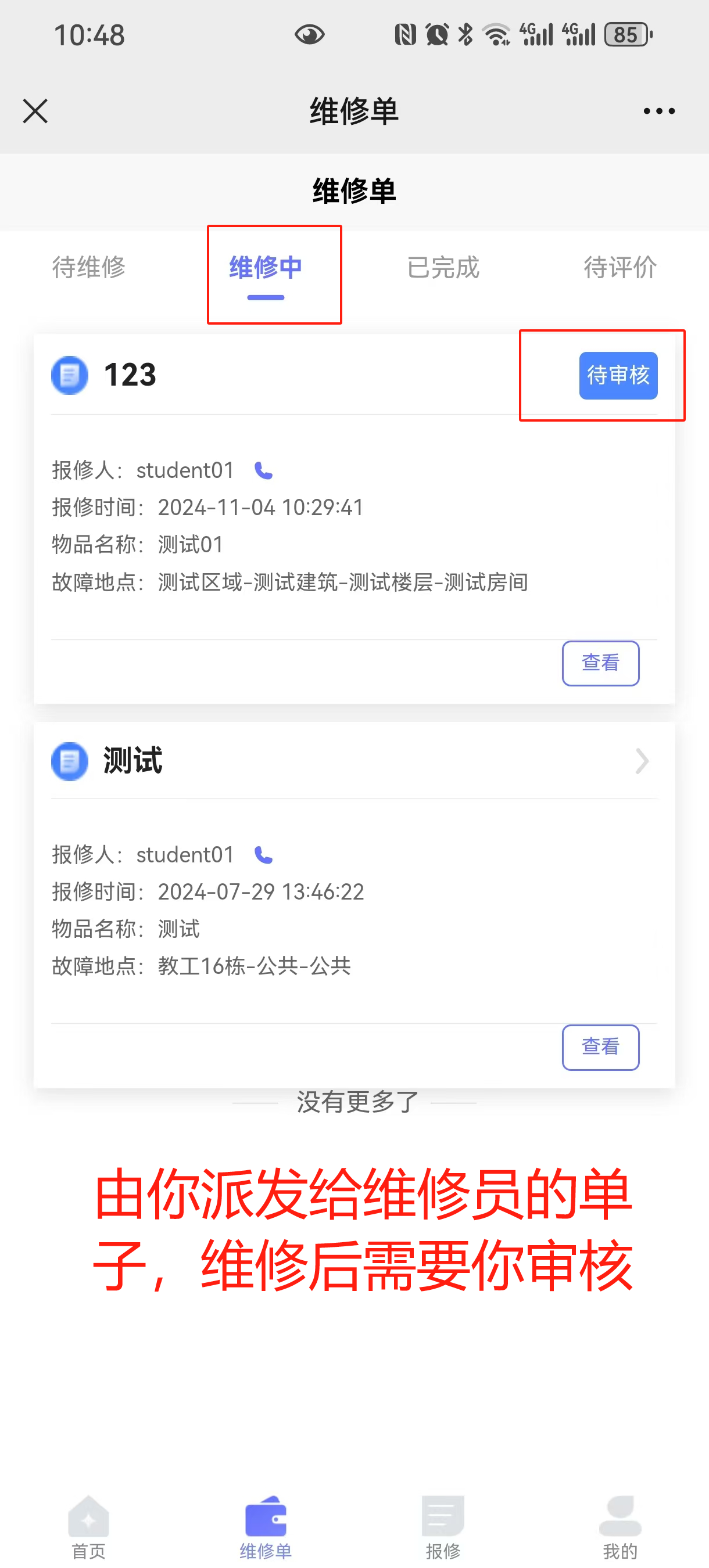Switch to the 报修 bottom tab
Viewport: 709px width, 1568px height.
443,1527
